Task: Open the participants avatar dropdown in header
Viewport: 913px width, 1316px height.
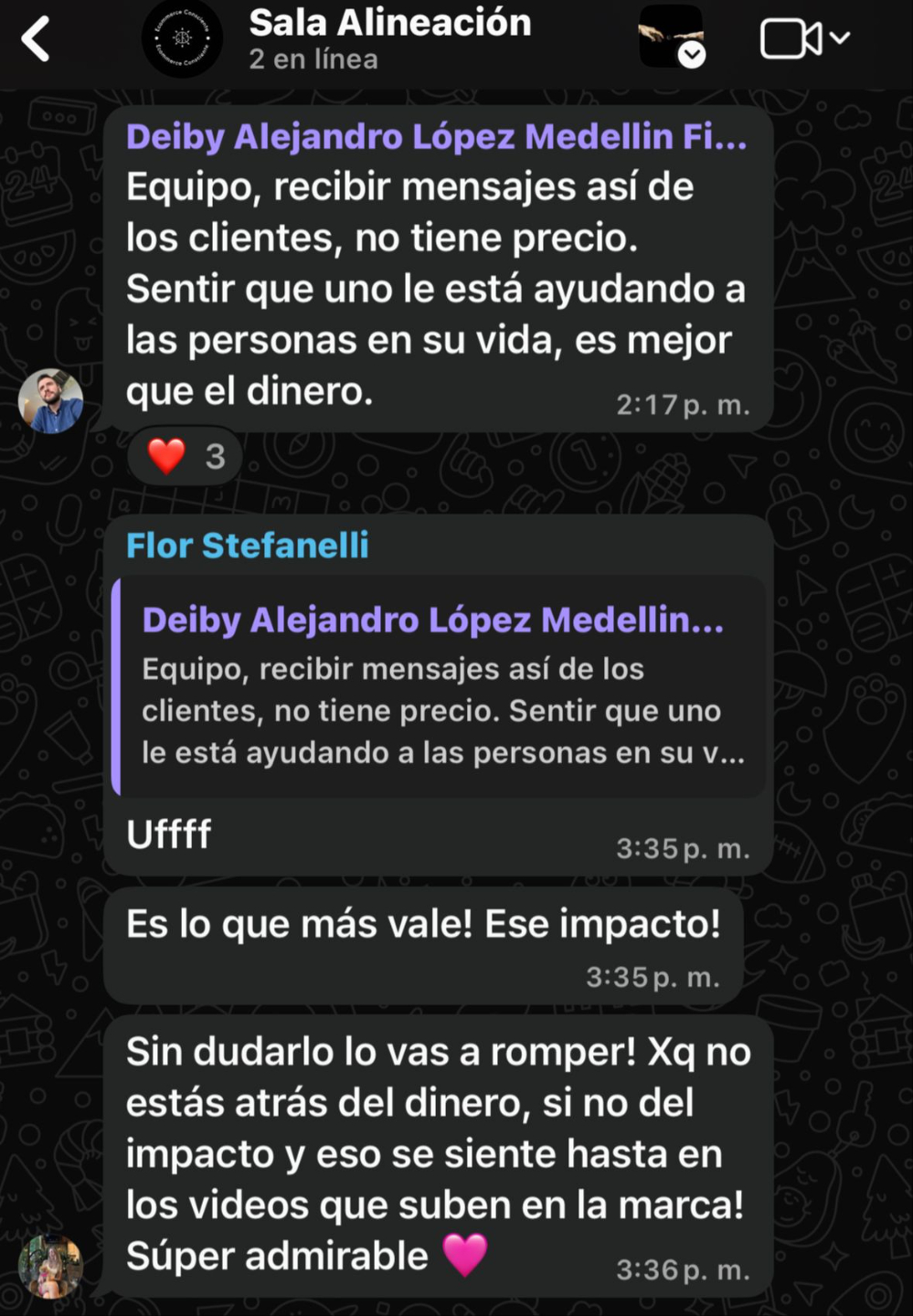Action: (672, 37)
